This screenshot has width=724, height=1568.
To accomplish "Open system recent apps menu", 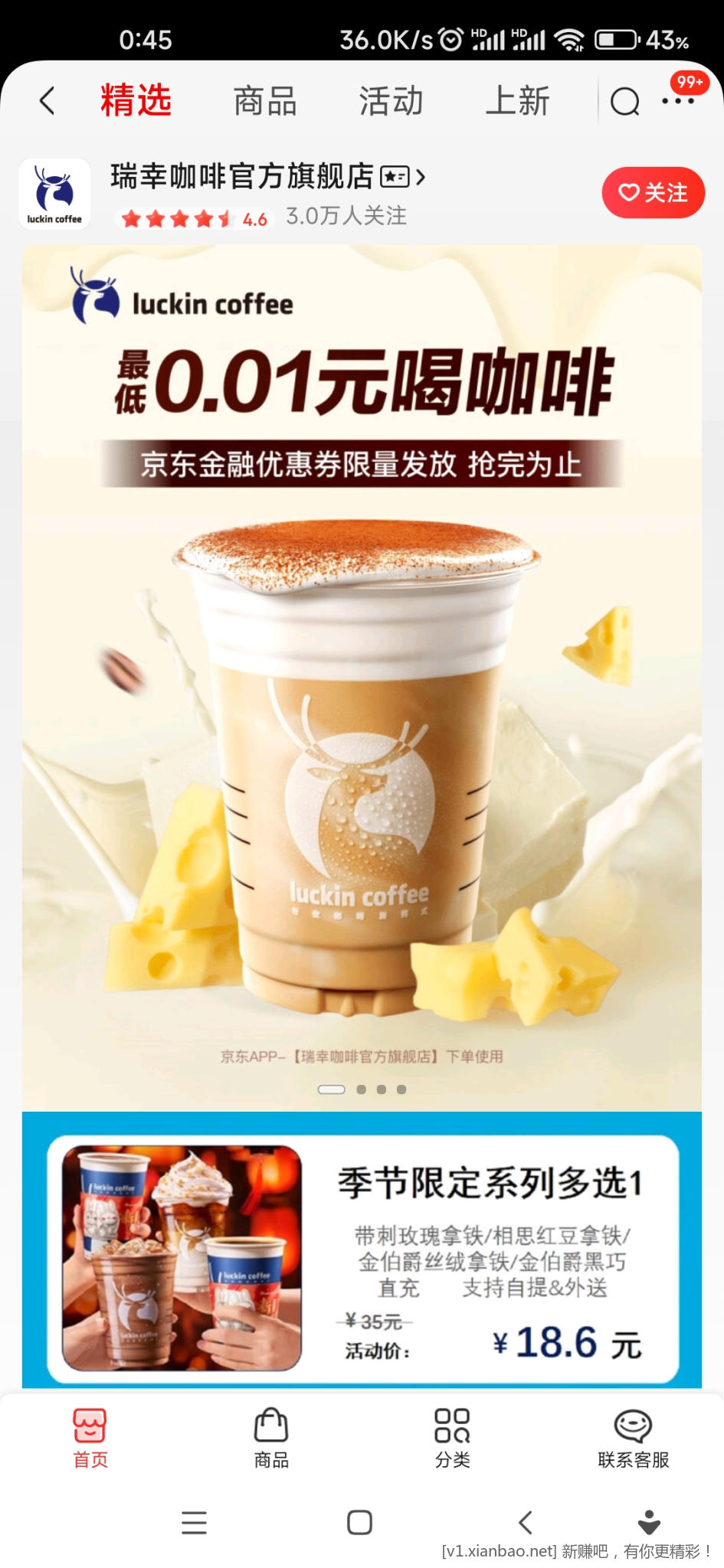I will pos(194,1522).
